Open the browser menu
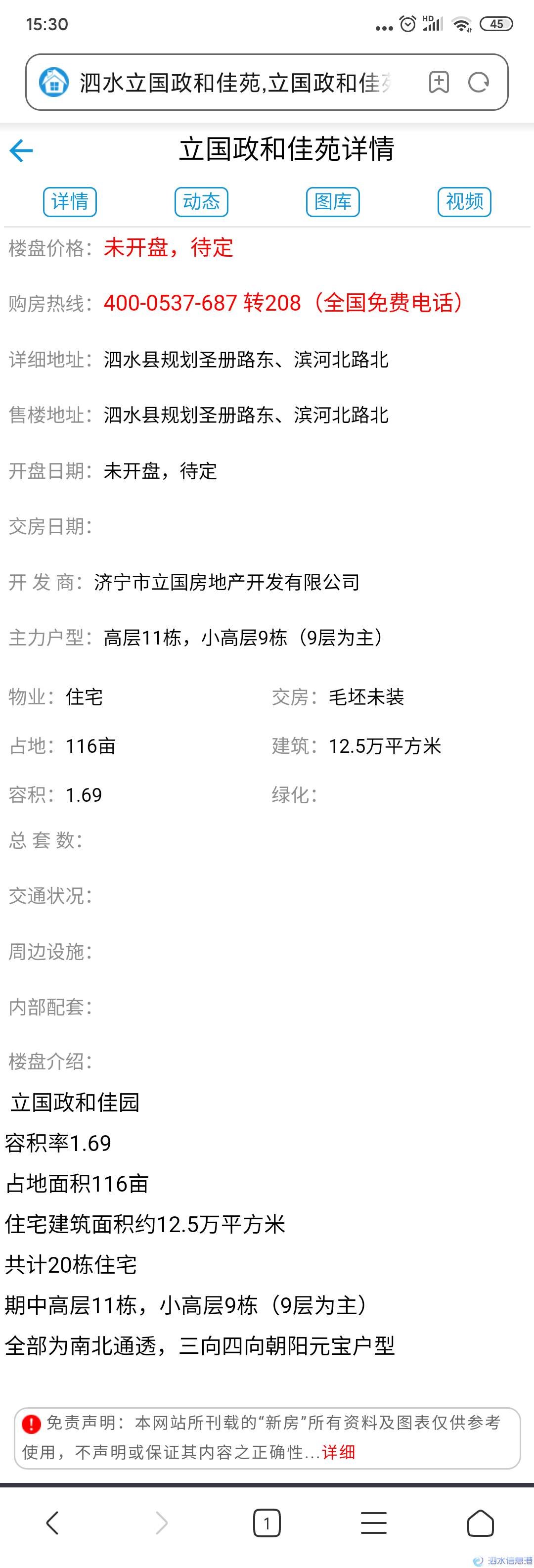The image size is (534, 1568). point(373,1523)
